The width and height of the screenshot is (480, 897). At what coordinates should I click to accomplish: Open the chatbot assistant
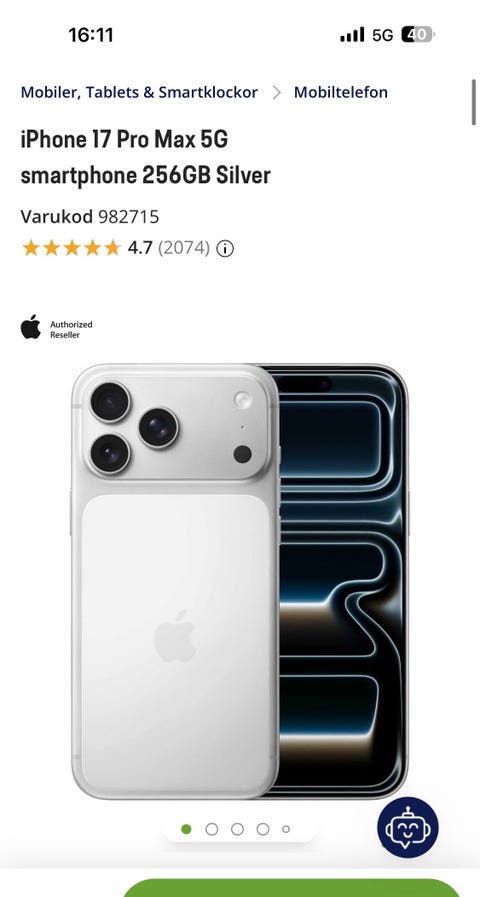coord(408,827)
